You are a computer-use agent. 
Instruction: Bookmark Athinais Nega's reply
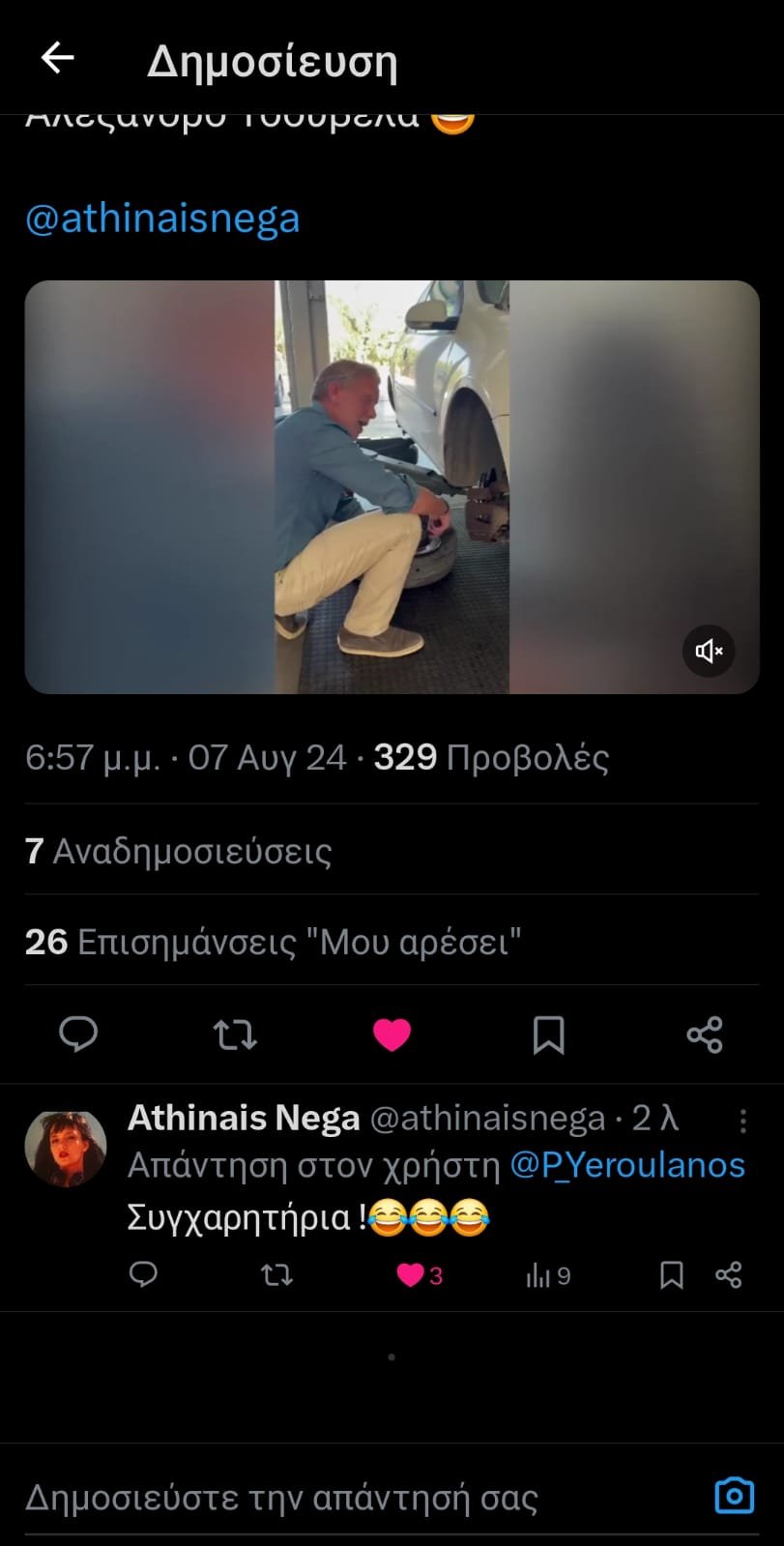tap(671, 1275)
